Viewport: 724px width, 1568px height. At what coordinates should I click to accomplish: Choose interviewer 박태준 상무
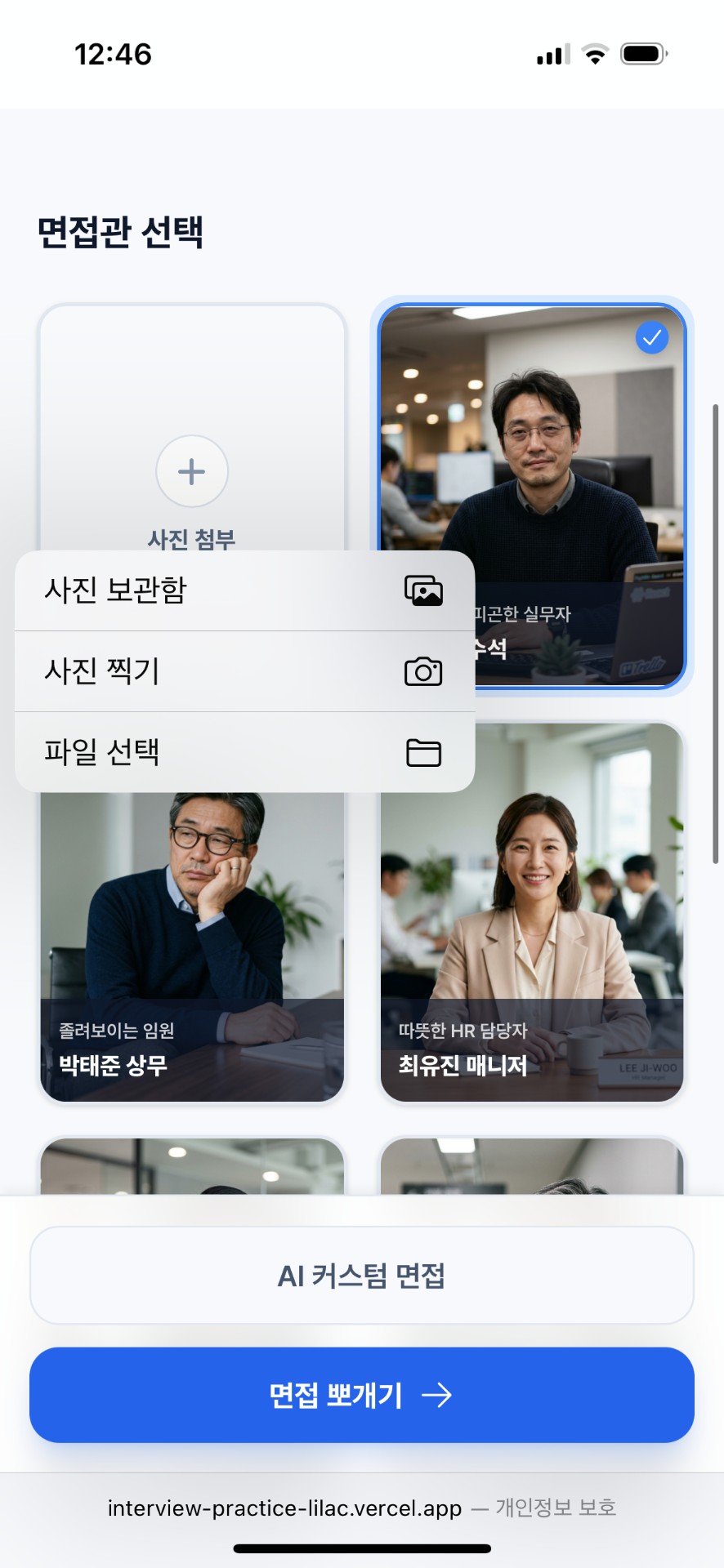click(192, 947)
